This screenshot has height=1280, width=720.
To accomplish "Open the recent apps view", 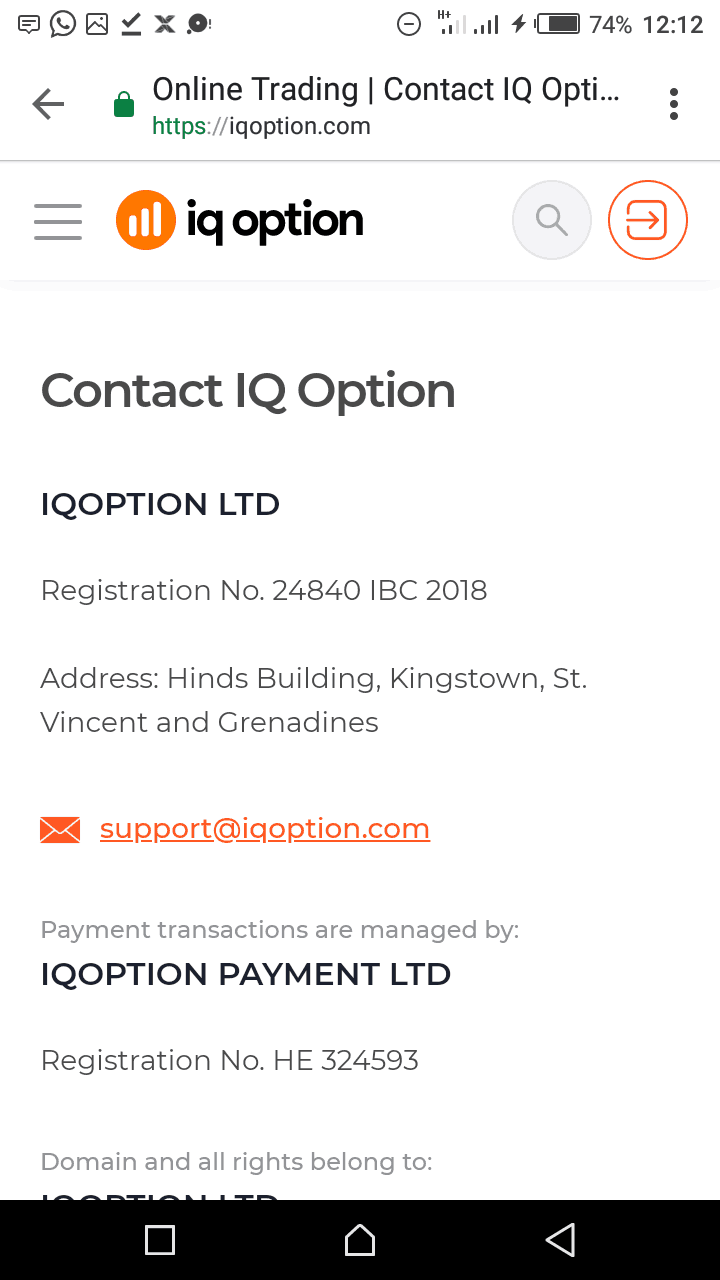I will coord(160,1240).
